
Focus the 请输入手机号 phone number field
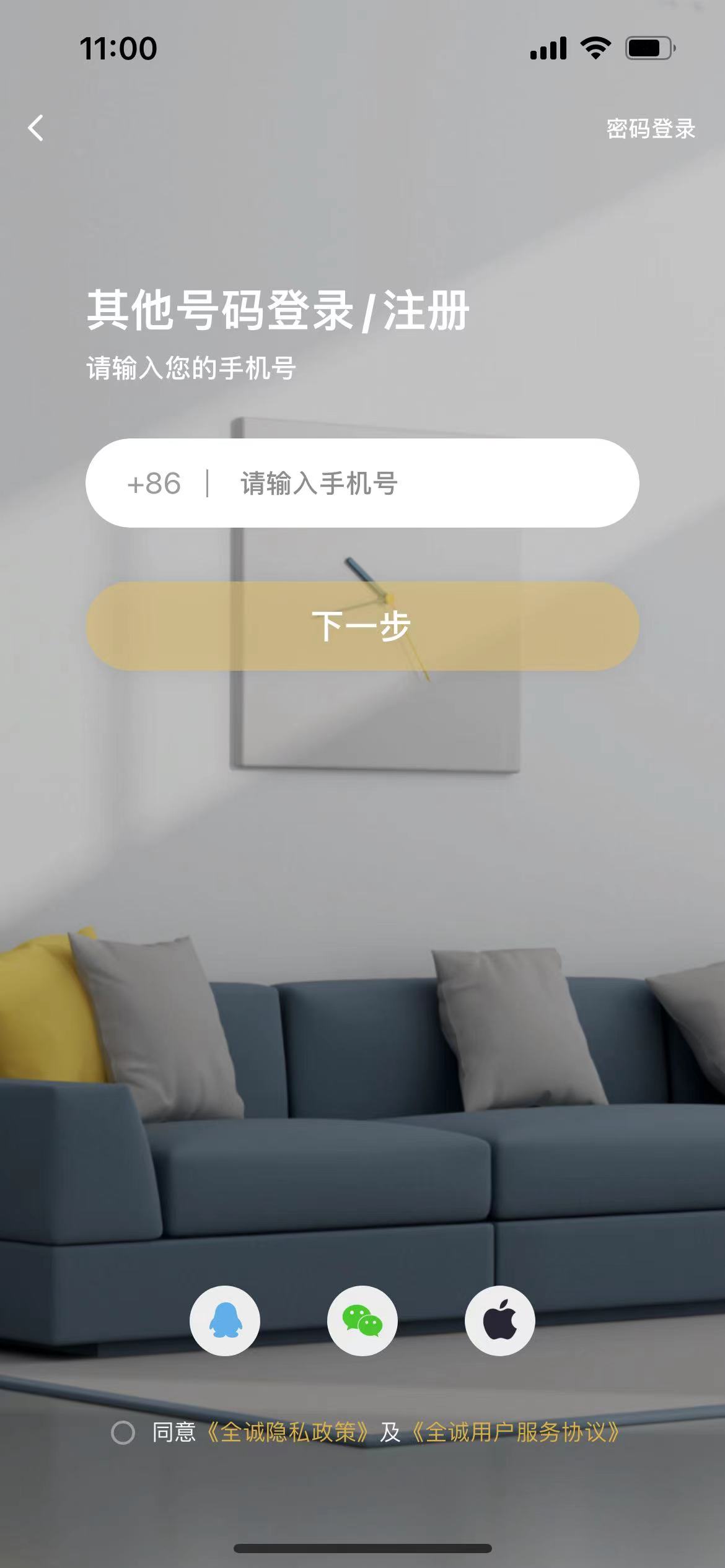(x=421, y=484)
